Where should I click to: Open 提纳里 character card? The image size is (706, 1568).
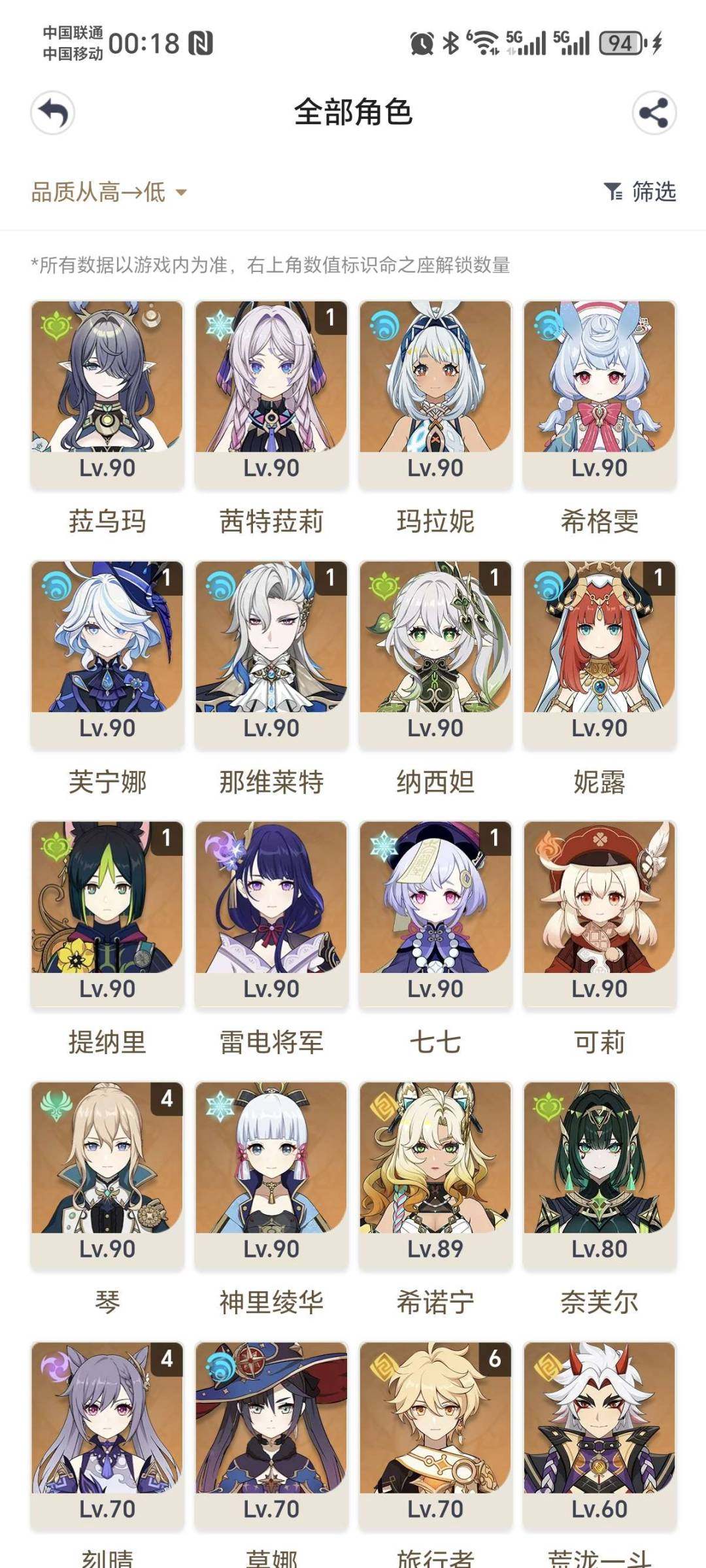[107, 913]
